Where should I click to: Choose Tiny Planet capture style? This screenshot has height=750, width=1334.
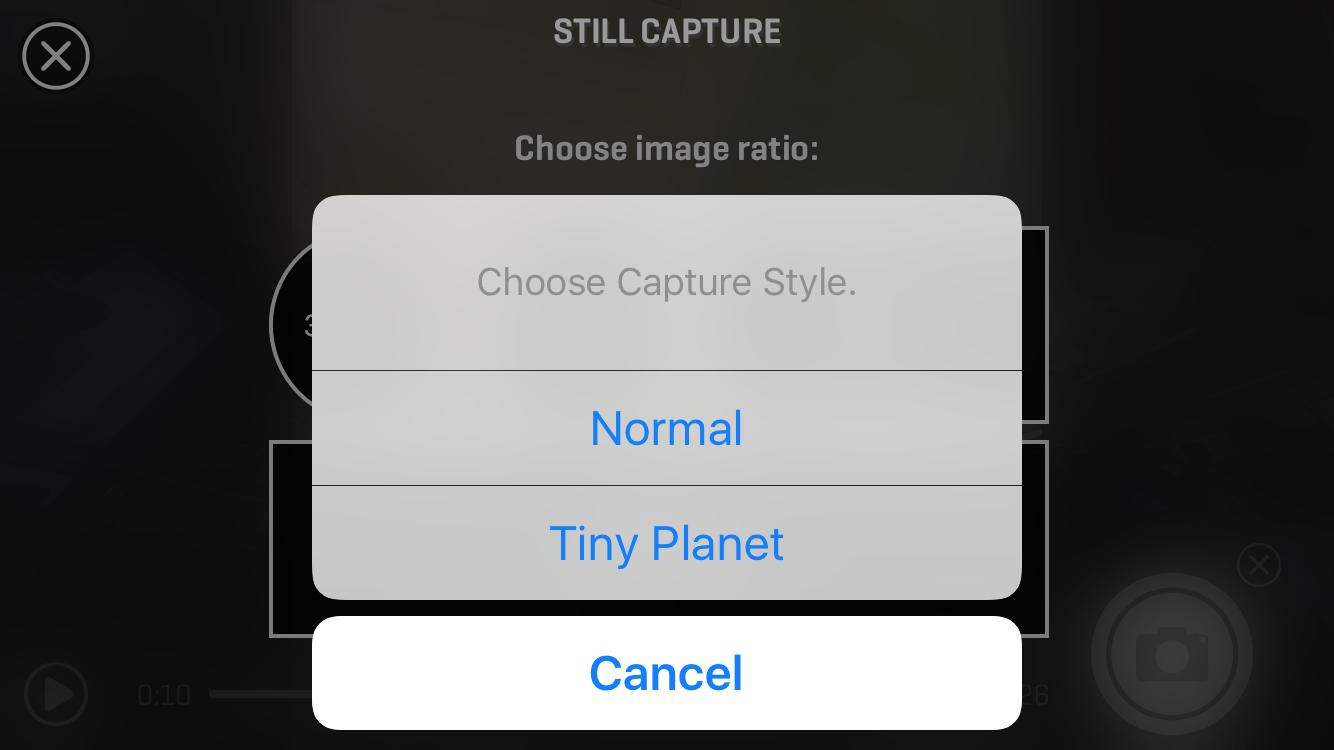click(x=666, y=544)
